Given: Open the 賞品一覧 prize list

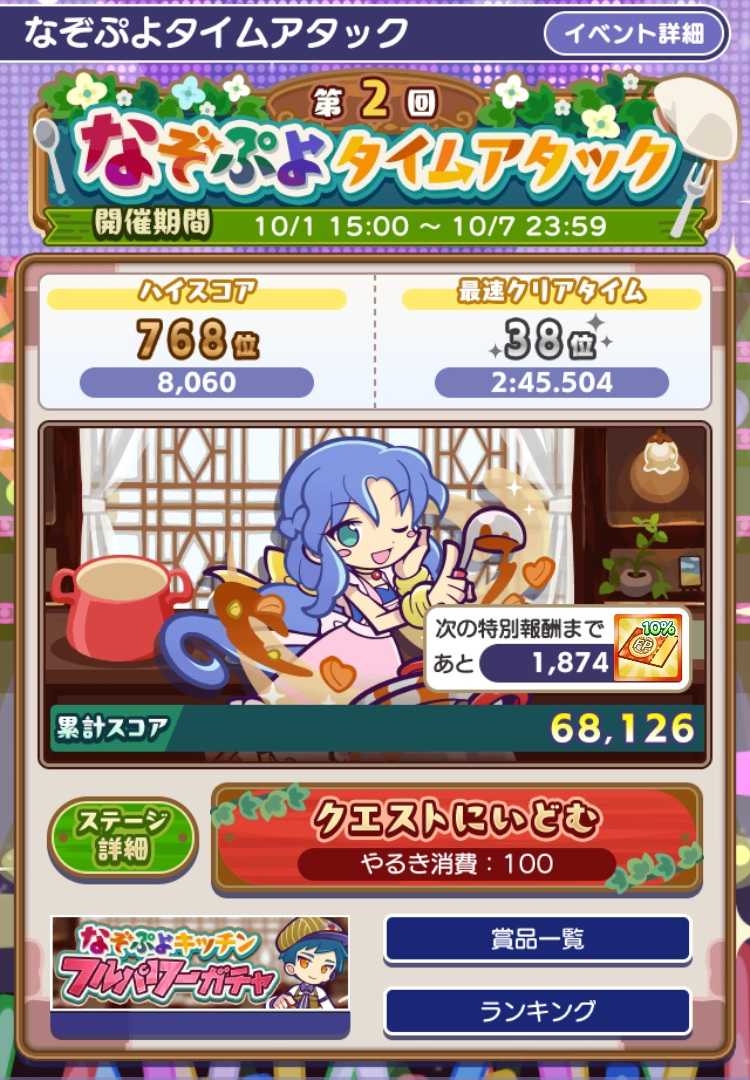Looking at the screenshot, I should [537, 939].
